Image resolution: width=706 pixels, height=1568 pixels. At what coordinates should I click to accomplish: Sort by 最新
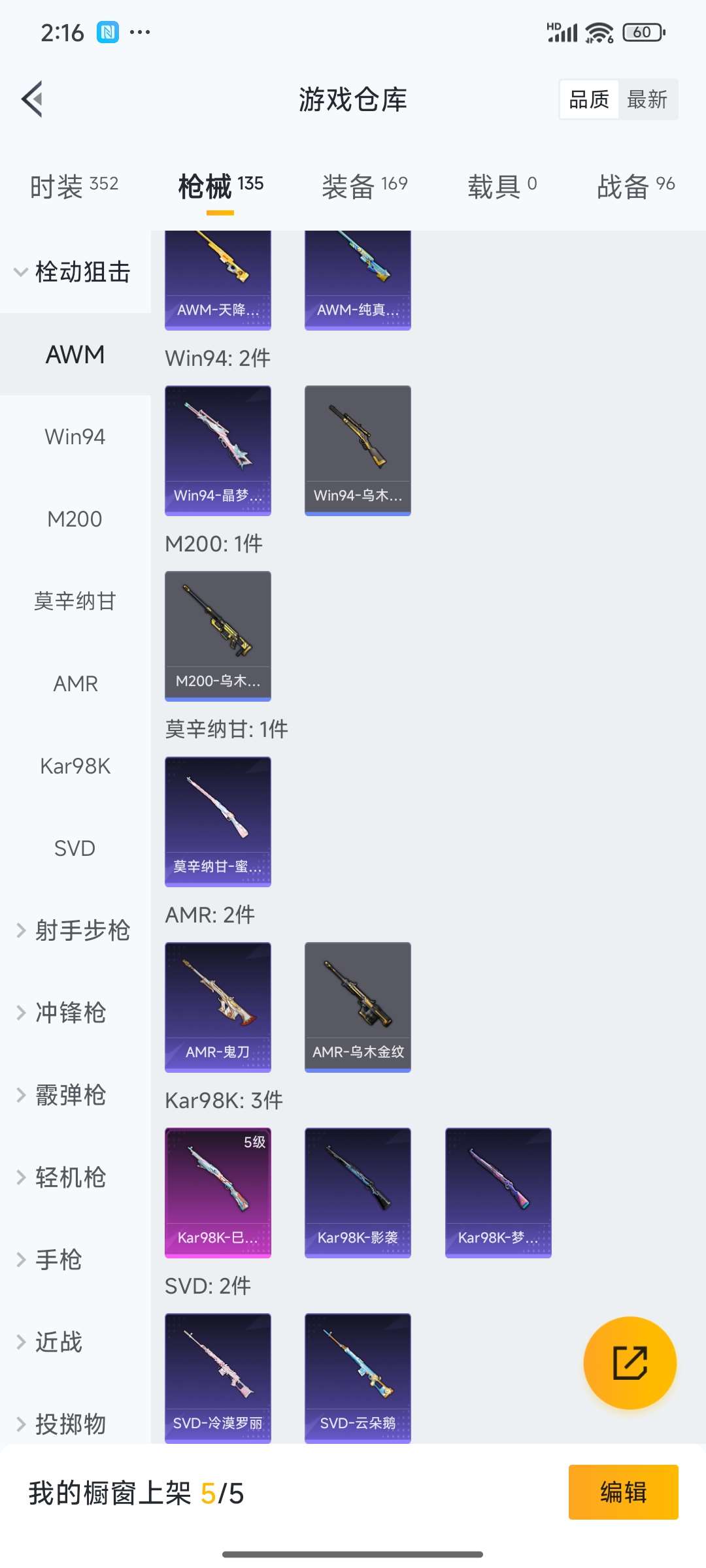(x=647, y=99)
